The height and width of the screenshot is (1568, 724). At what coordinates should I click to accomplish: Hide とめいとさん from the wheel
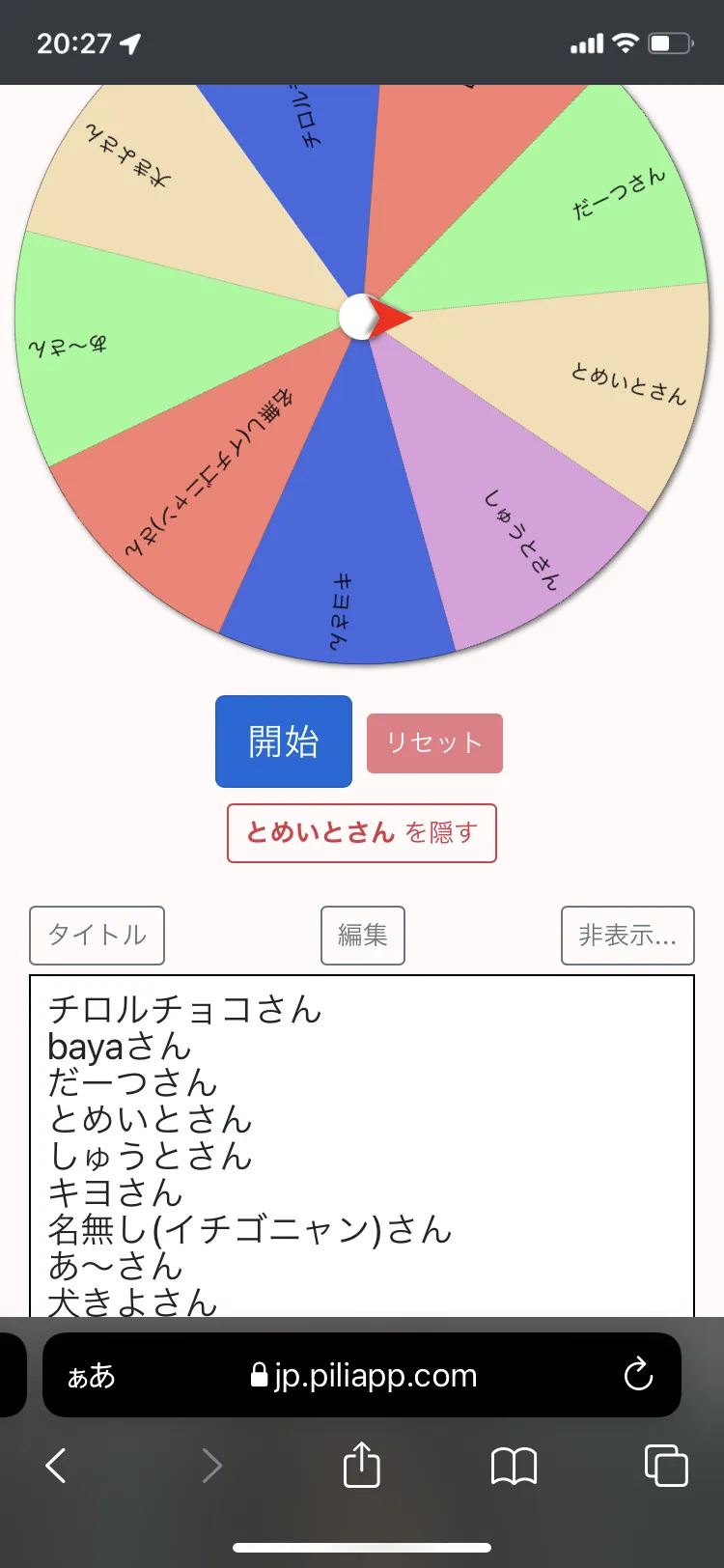tap(362, 833)
